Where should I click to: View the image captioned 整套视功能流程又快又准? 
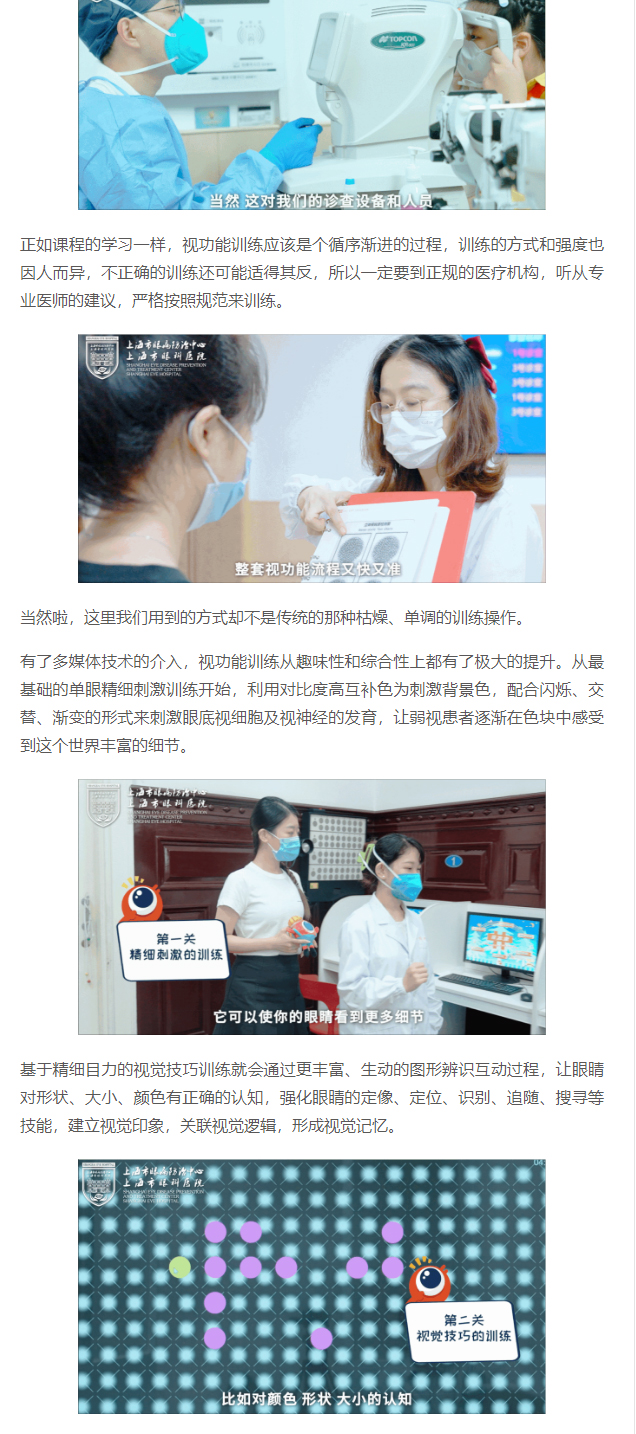pos(312,458)
